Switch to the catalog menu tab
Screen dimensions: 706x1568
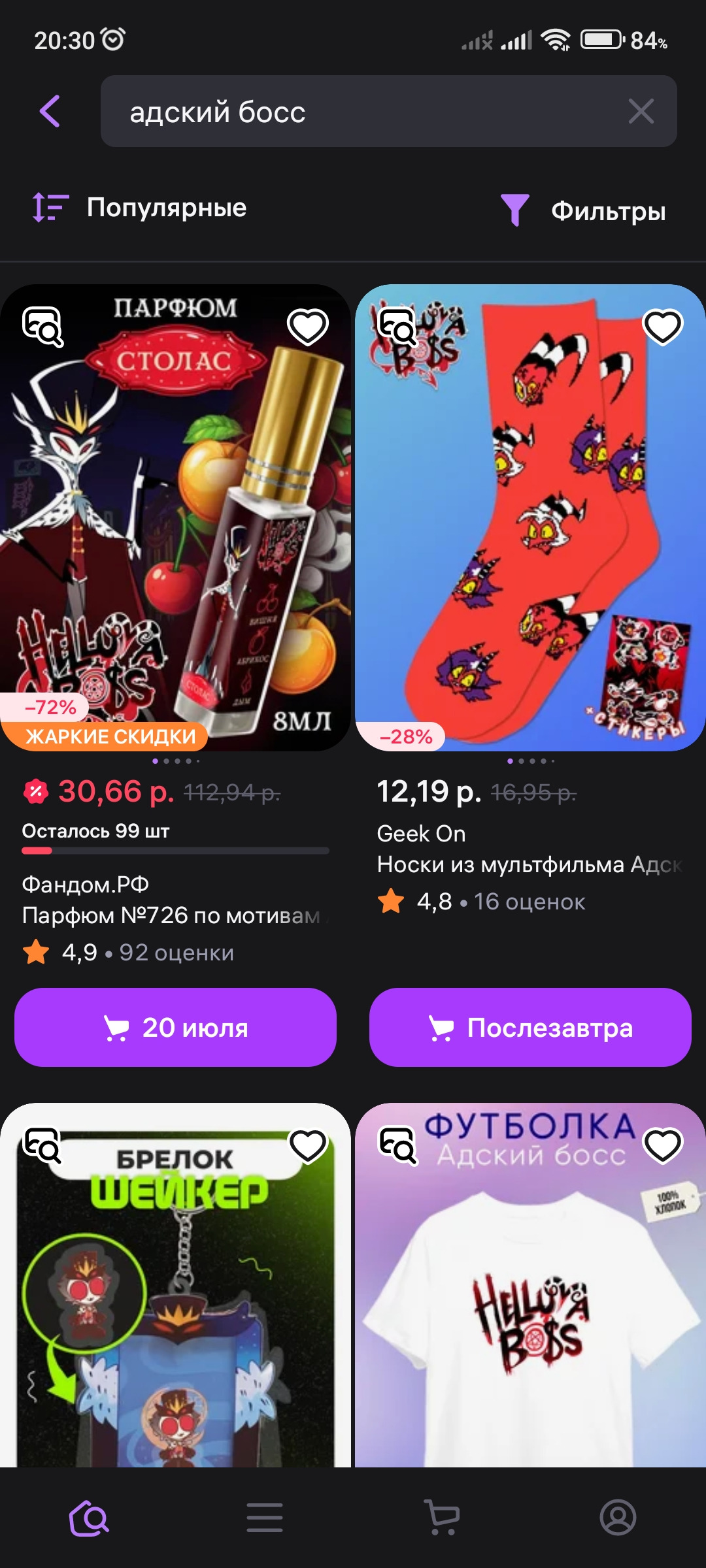[265, 1517]
